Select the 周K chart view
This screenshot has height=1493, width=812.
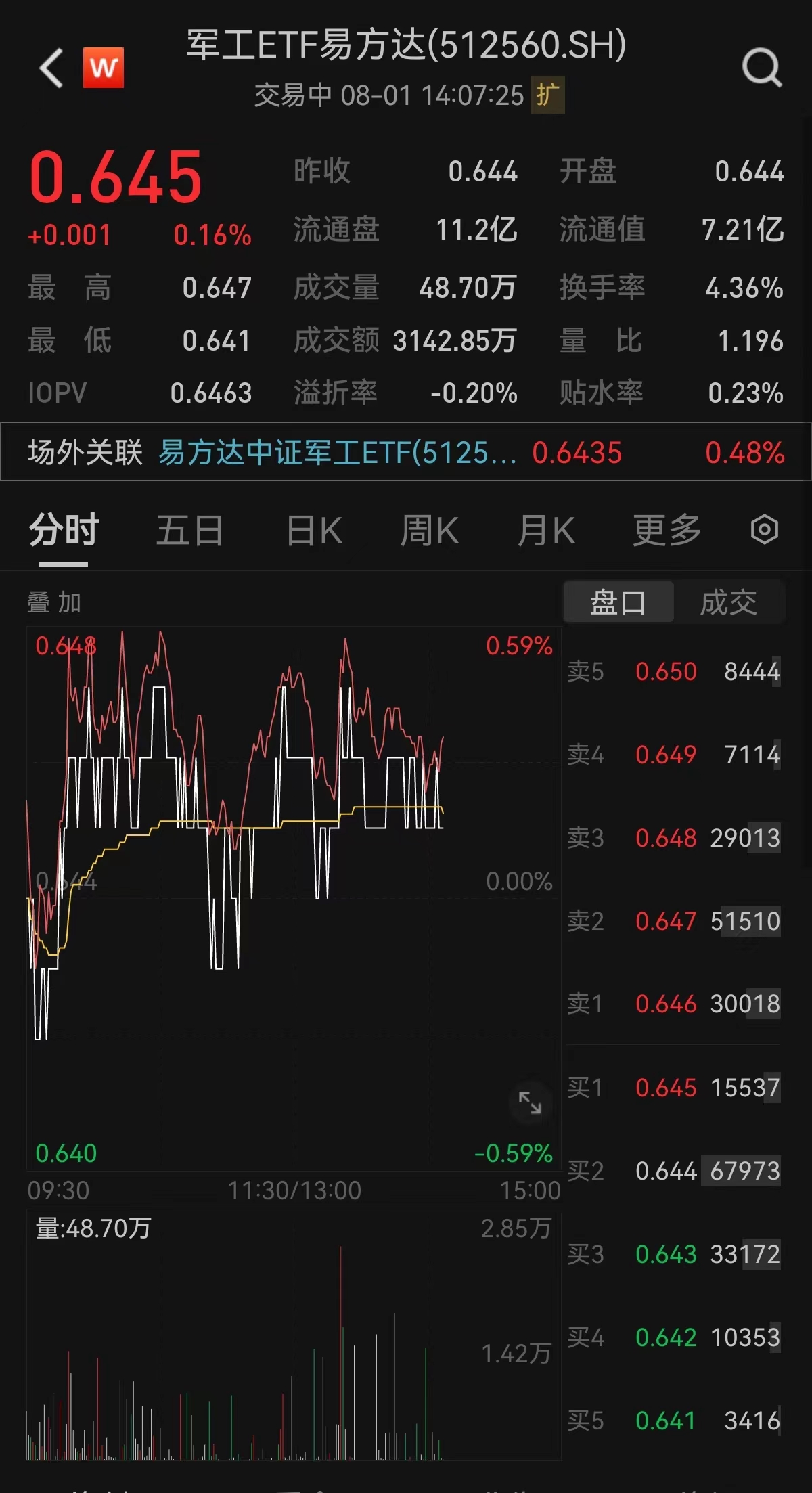coord(429,531)
